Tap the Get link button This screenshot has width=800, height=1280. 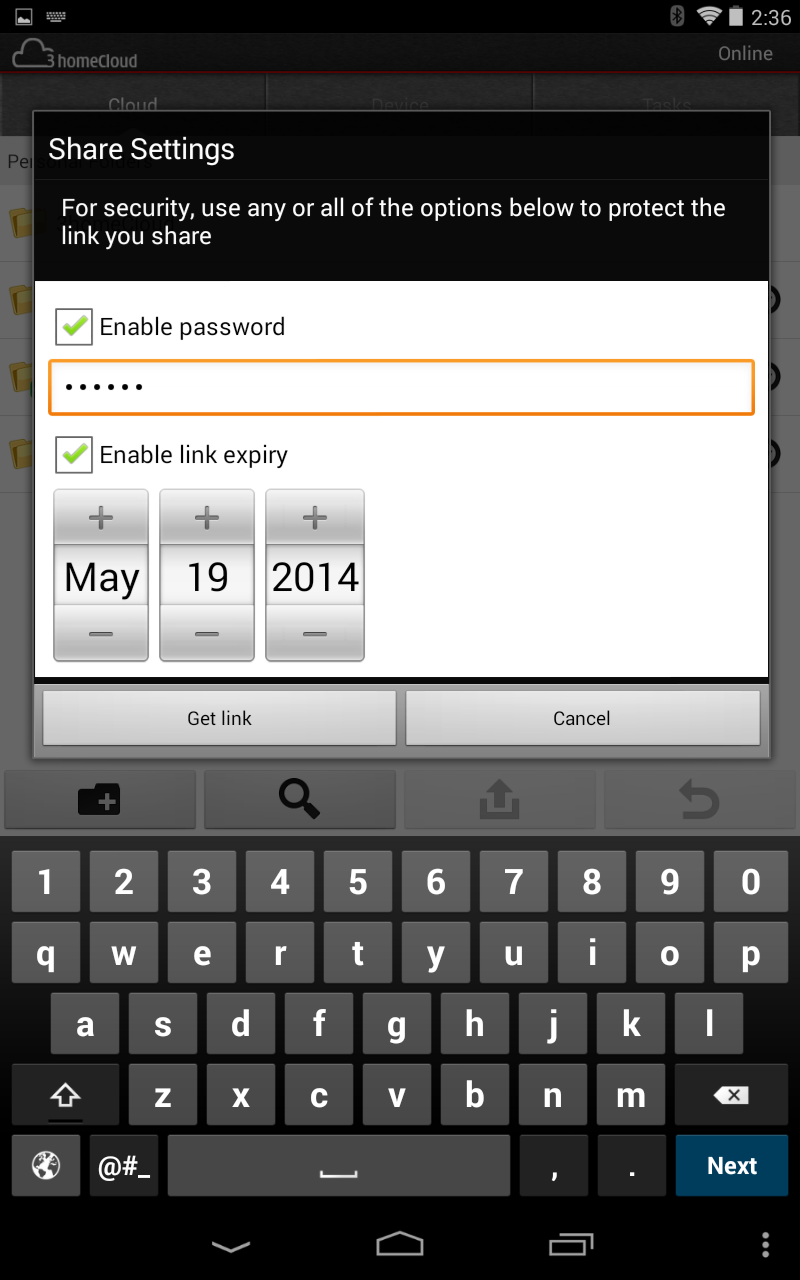[220, 718]
